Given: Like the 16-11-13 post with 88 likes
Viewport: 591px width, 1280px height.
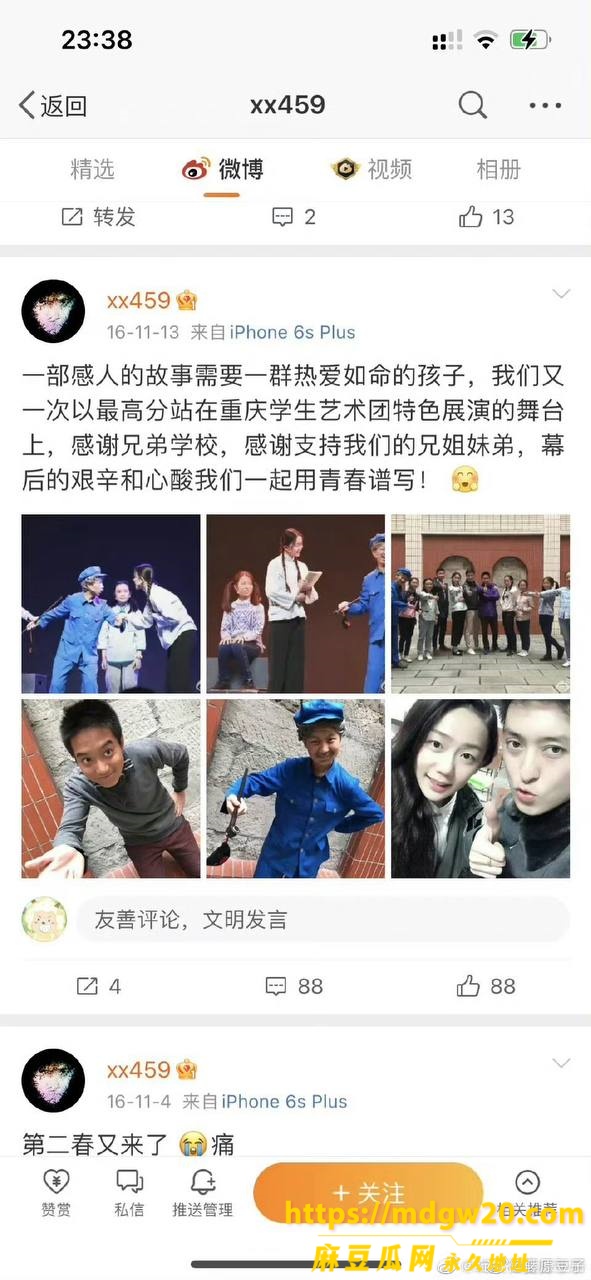Looking at the screenshot, I should (x=486, y=986).
